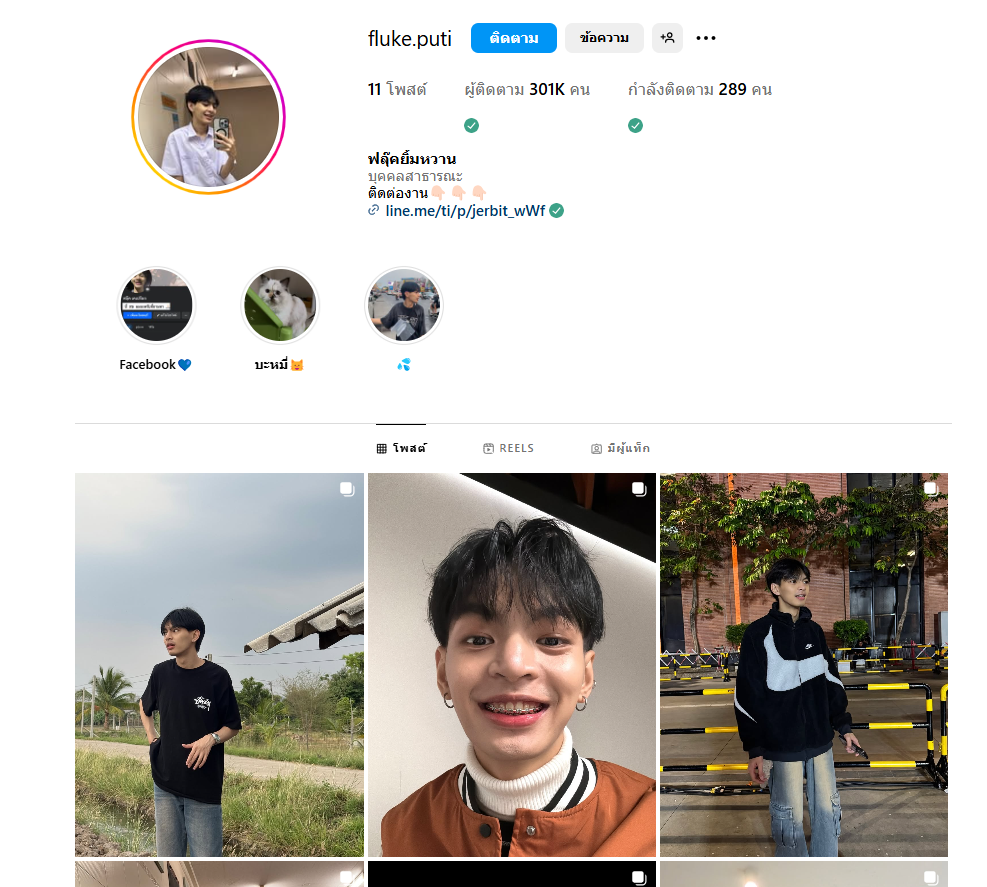987x887 pixels.
Task: Open the black t-shirt roadside post
Action: [x=219, y=664]
